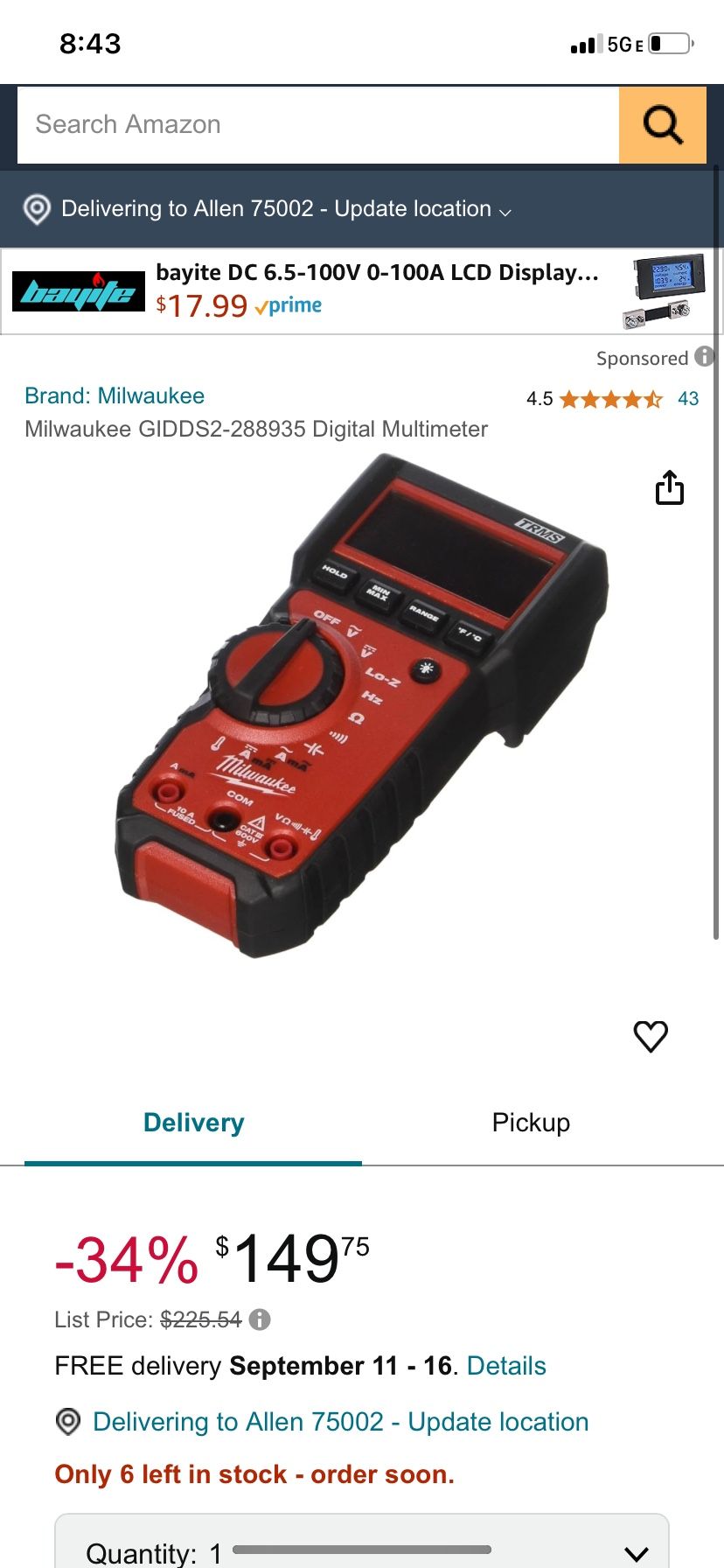Open the free delivery Details link

(506, 1366)
